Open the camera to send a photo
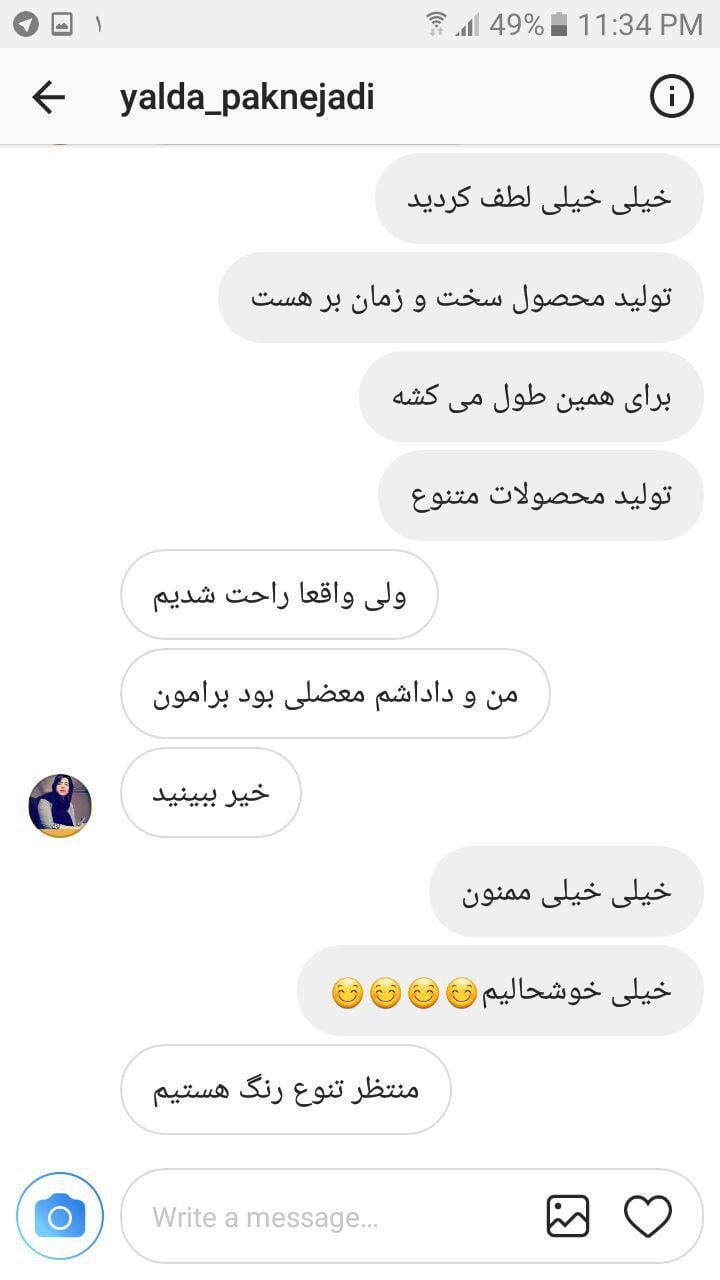The height and width of the screenshot is (1280, 720). click(x=60, y=1216)
